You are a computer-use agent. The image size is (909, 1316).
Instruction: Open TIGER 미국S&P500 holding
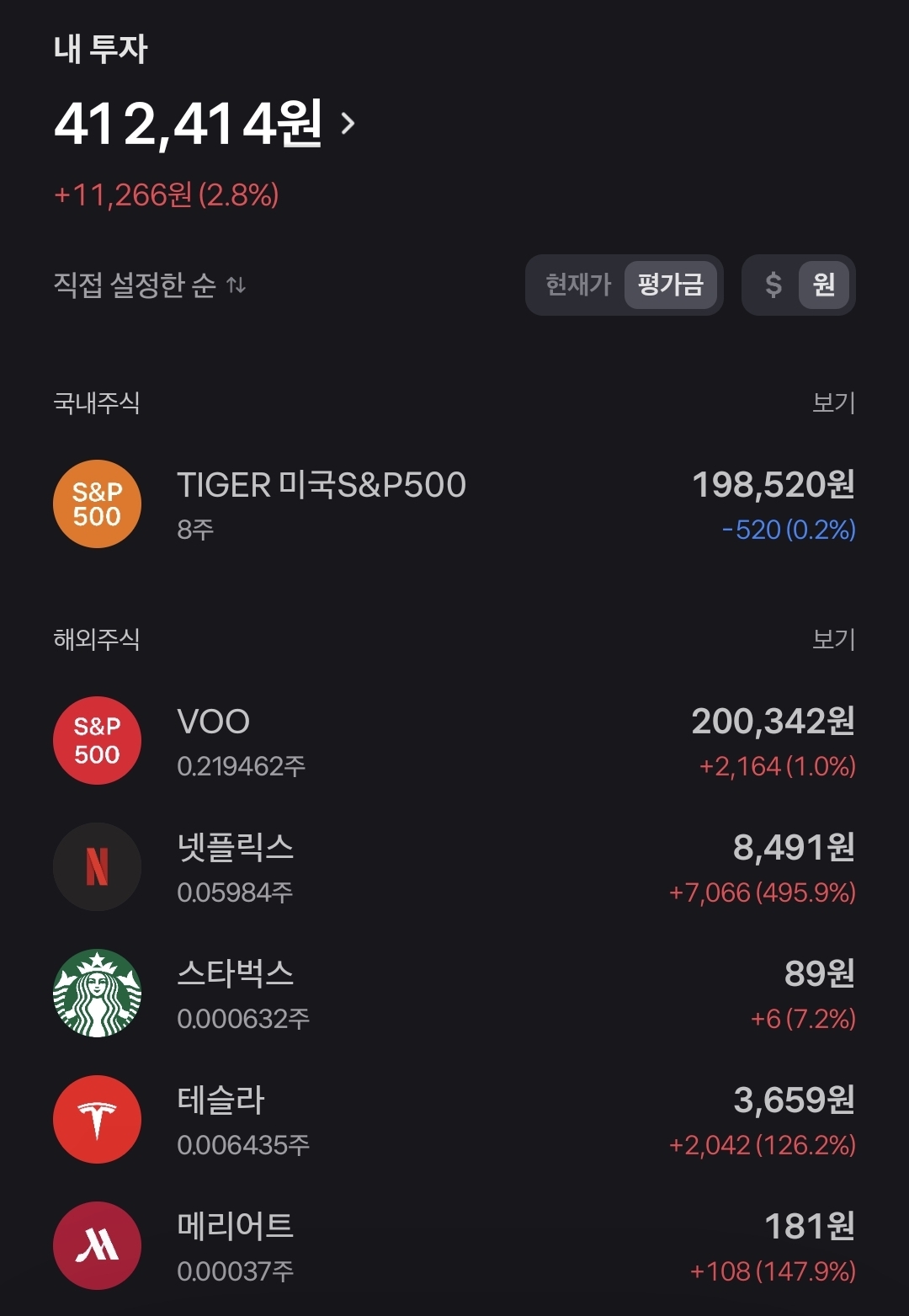[x=454, y=504]
